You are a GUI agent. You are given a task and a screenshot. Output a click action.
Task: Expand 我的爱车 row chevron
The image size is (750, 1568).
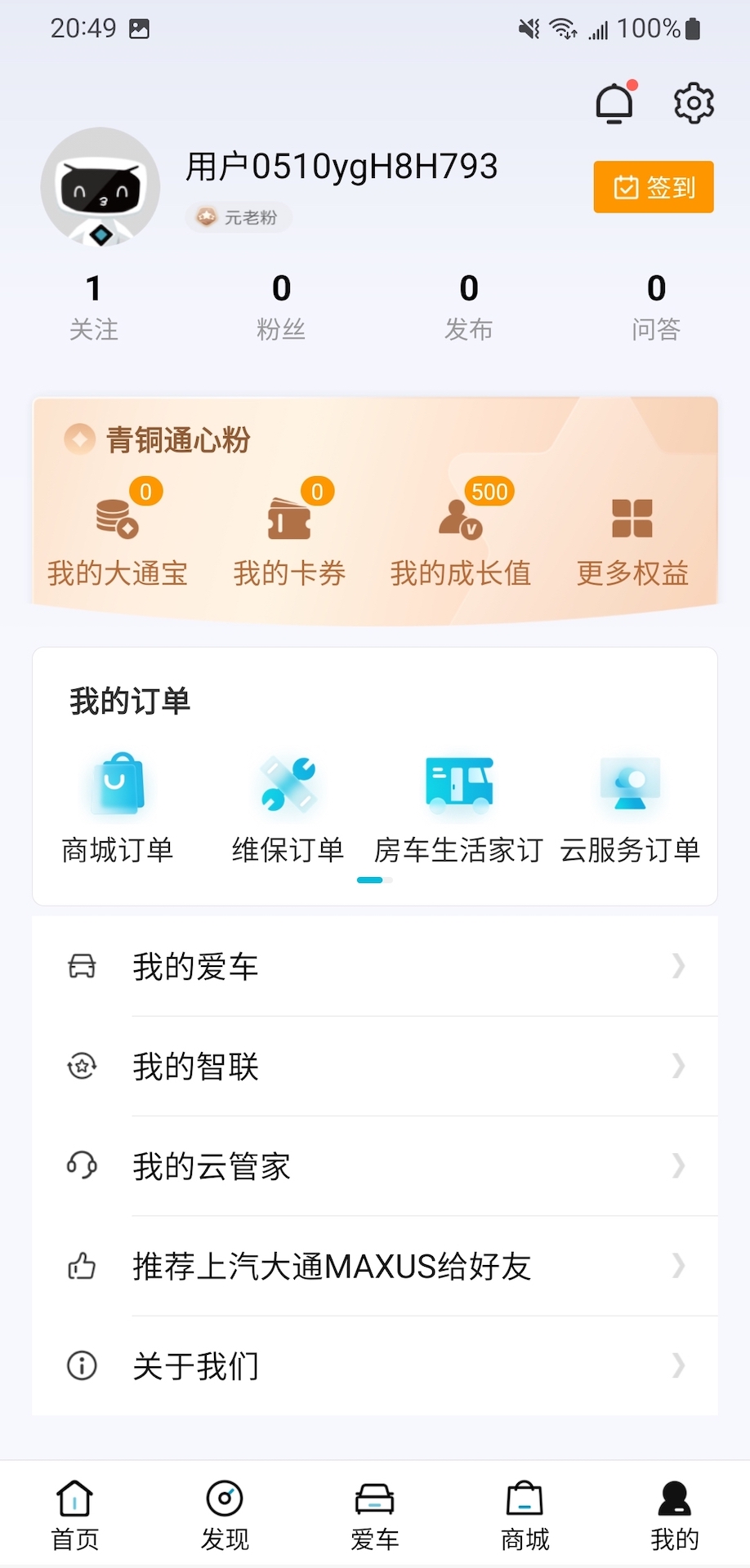tap(679, 966)
